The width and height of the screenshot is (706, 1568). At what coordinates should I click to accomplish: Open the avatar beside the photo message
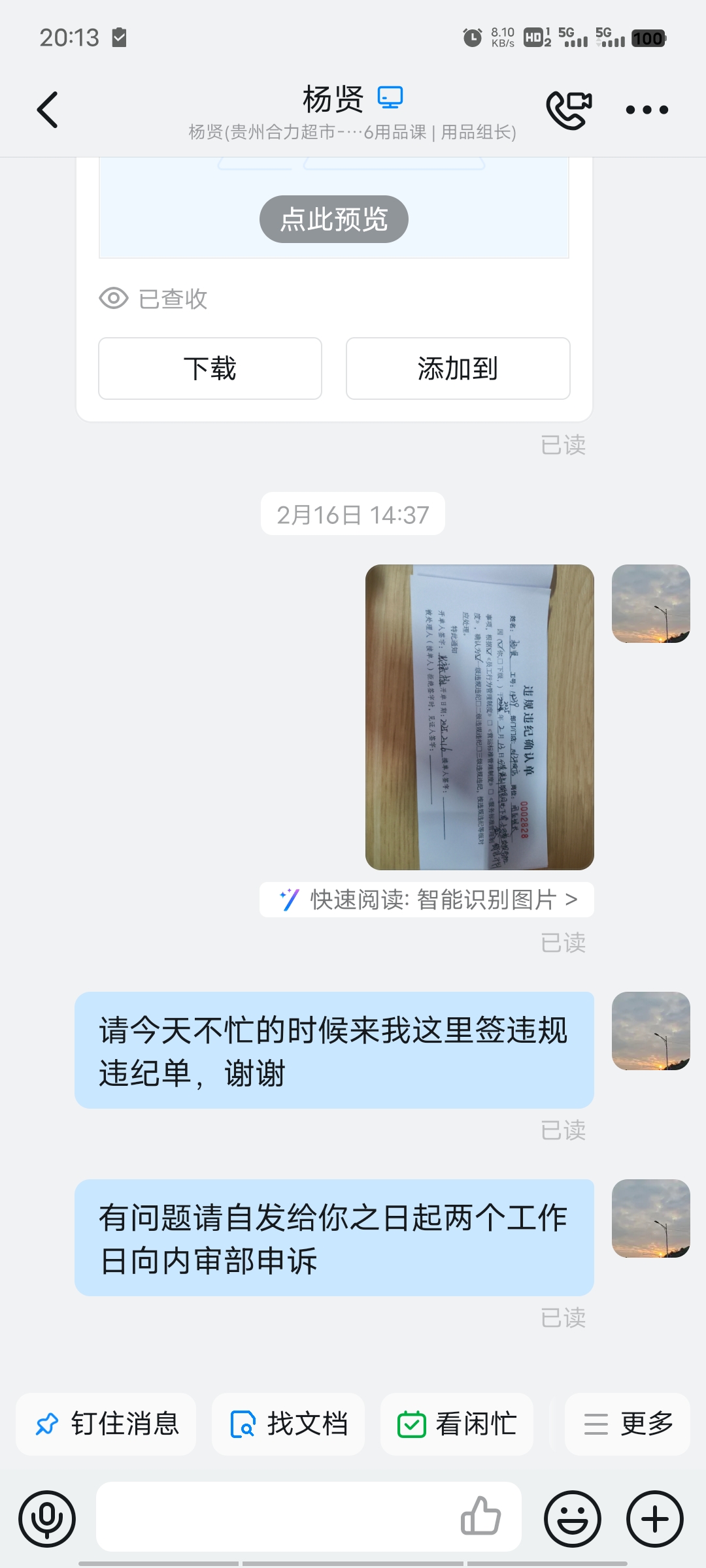tap(650, 604)
